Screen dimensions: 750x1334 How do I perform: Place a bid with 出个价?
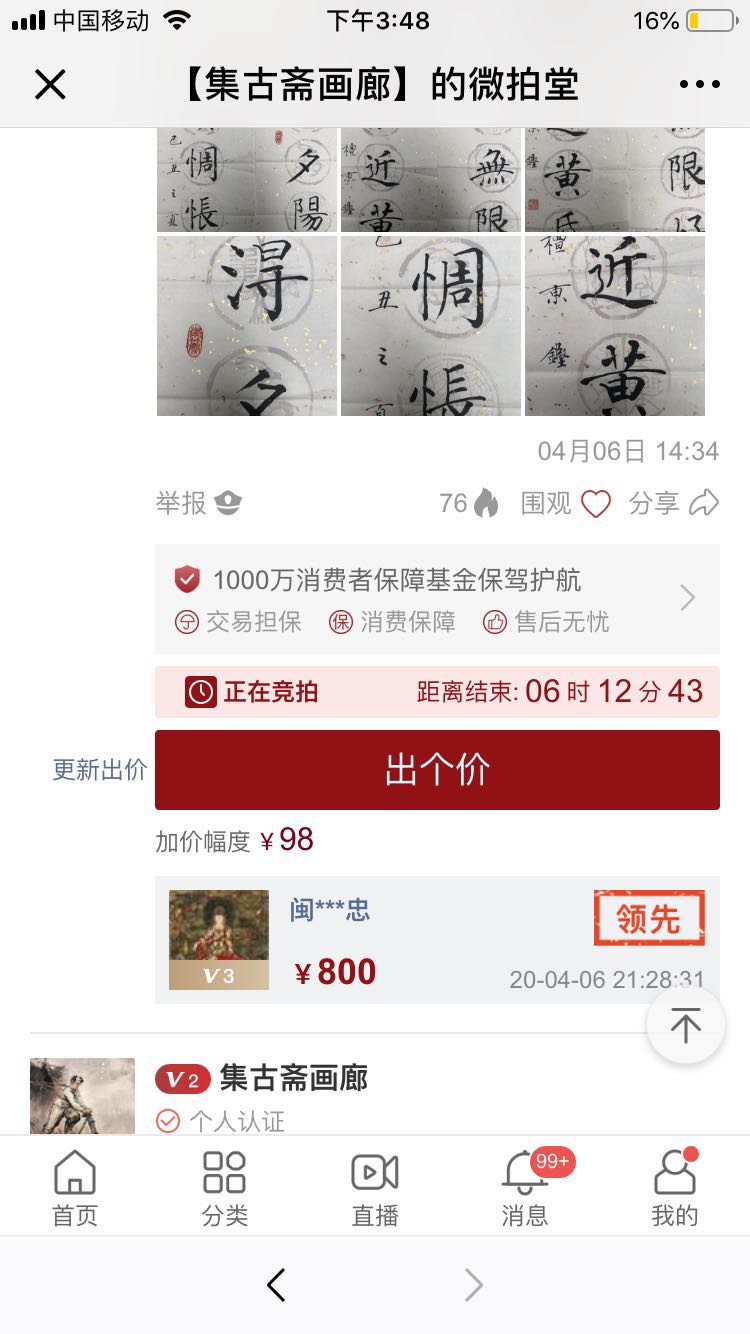(x=437, y=770)
